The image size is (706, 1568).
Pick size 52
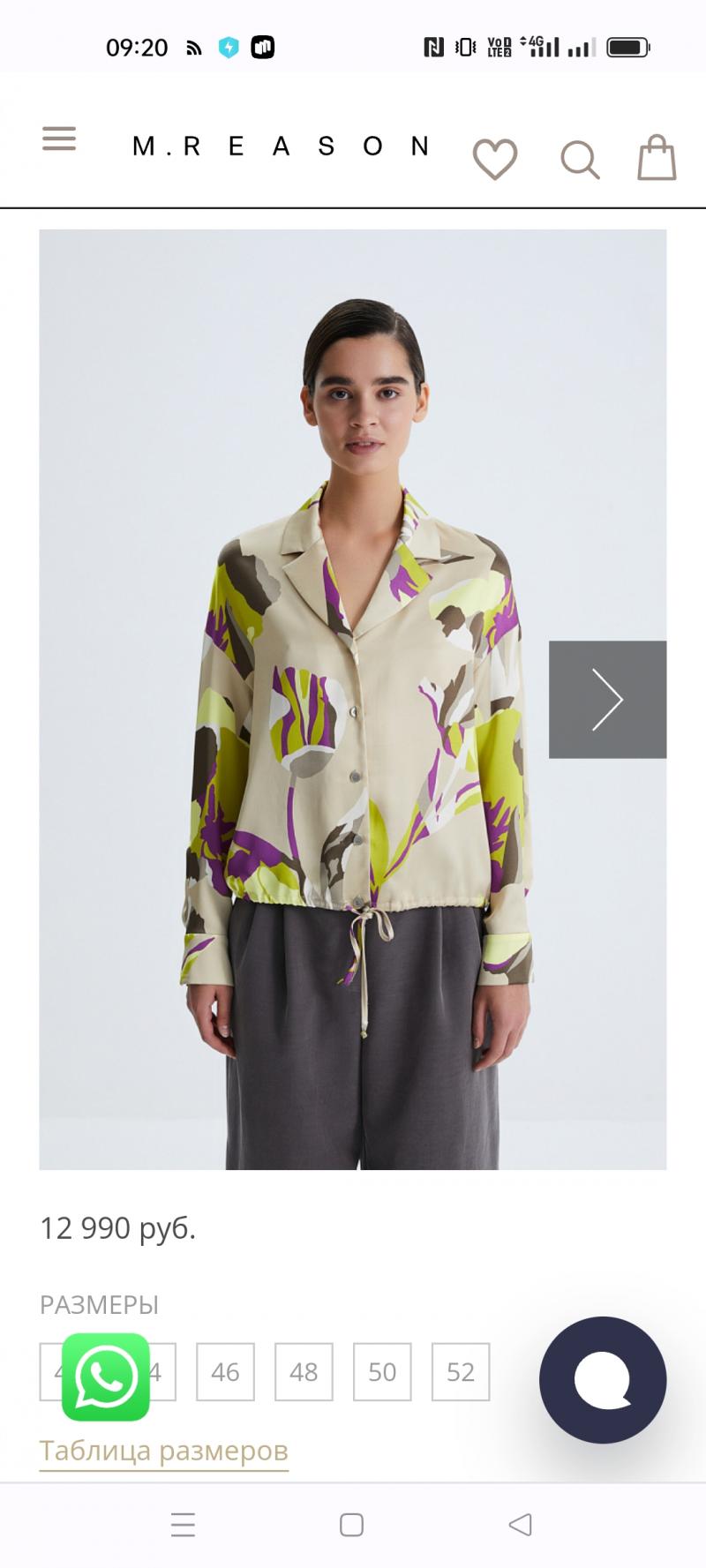461,1372
